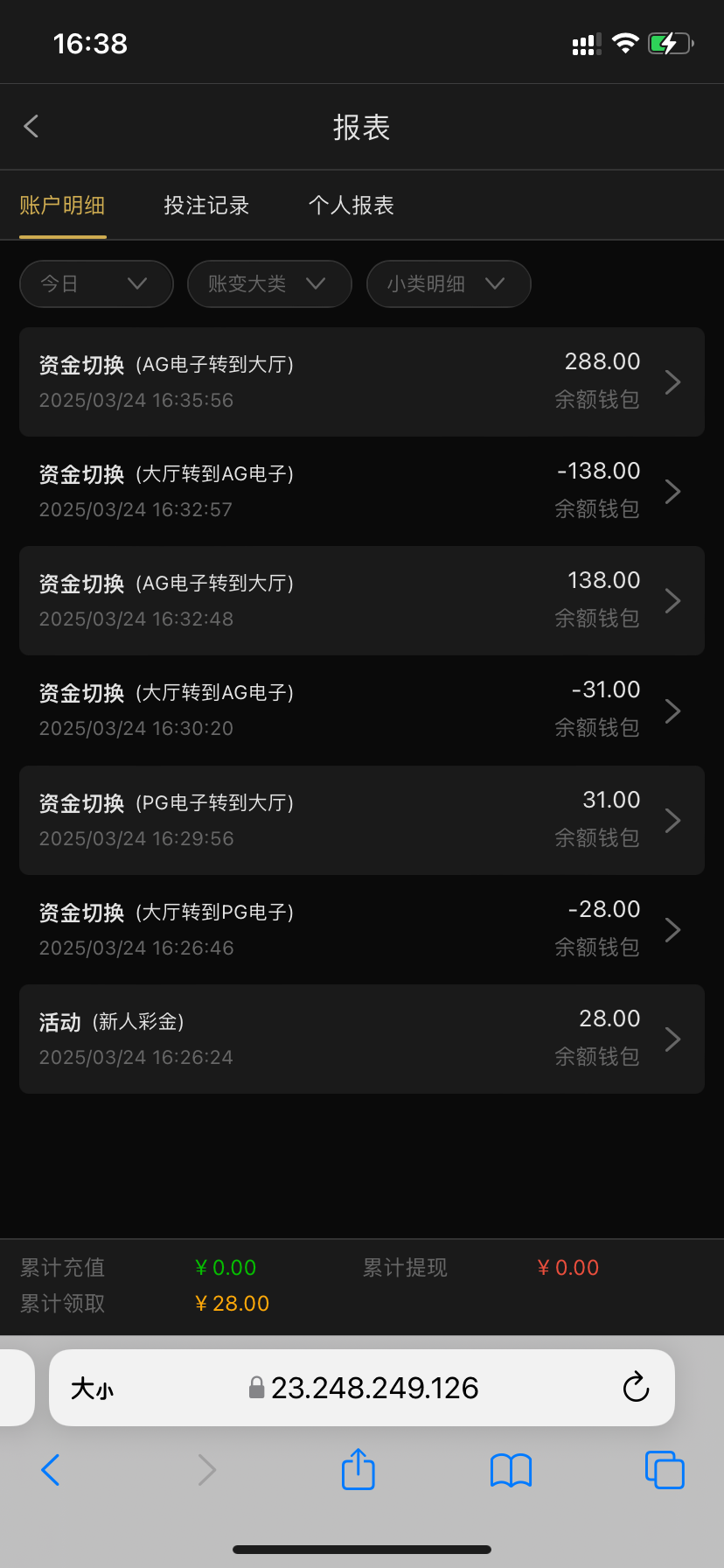Tap Safari's share button

pyautogui.click(x=358, y=1469)
